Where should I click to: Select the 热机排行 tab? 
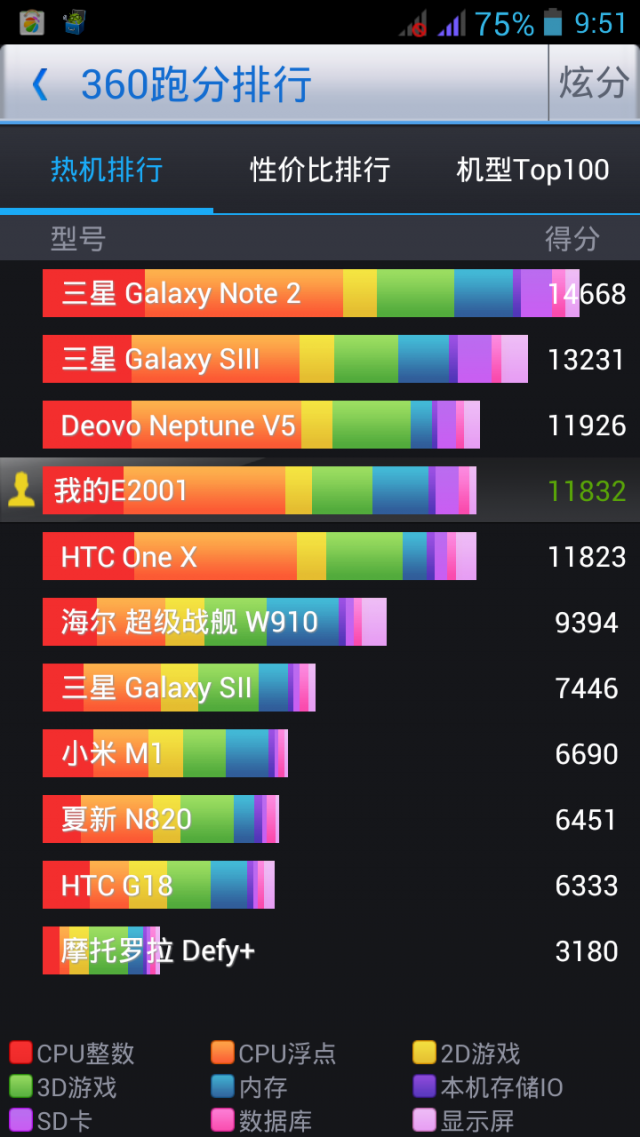coord(107,170)
